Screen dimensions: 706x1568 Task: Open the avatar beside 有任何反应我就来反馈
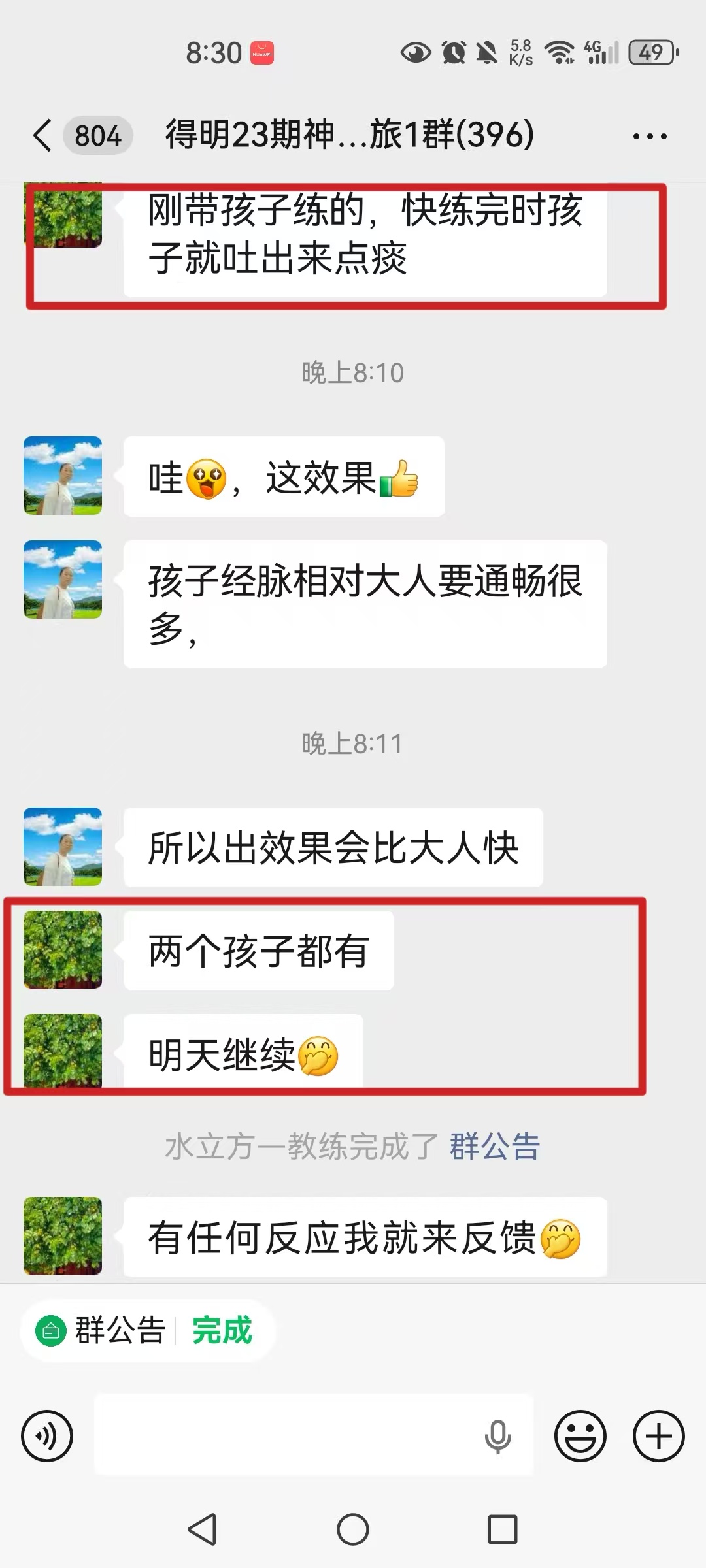point(63,1236)
